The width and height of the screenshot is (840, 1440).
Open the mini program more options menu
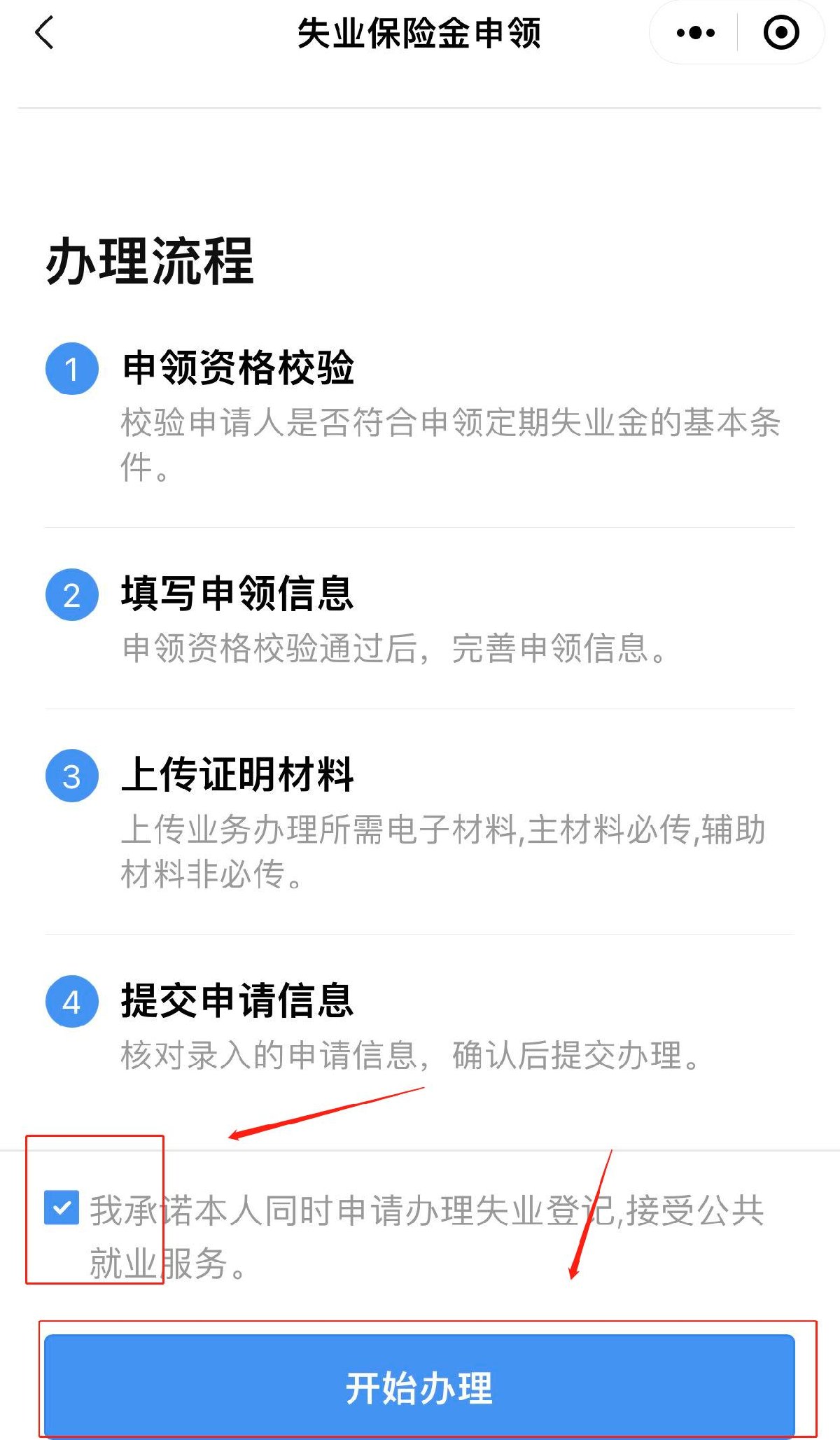click(x=695, y=33)
